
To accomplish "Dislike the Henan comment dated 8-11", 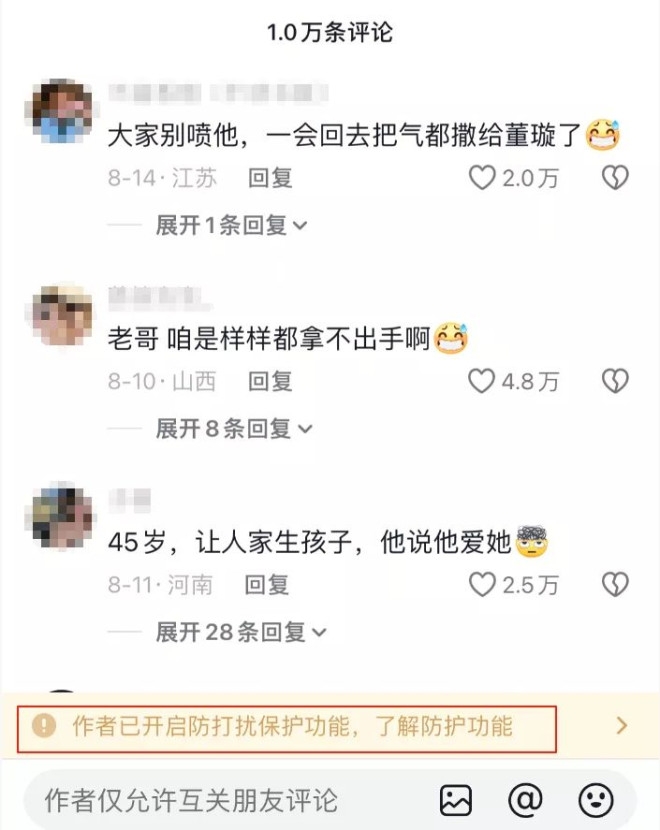I will click(x=614, y=585).
